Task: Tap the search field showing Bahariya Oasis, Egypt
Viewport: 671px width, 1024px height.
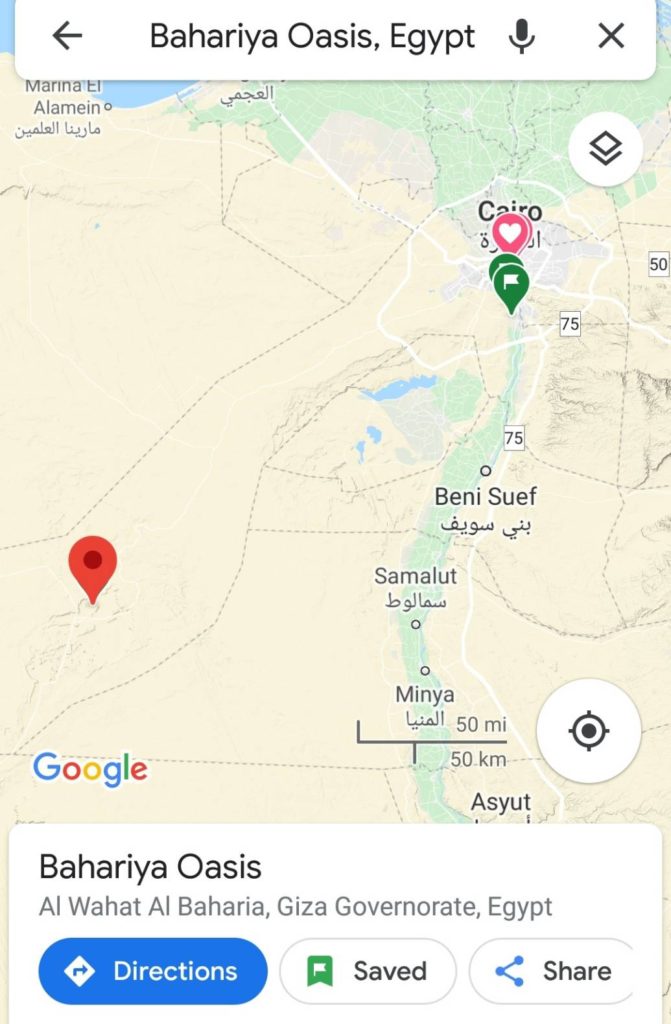Action: [312, 37]
